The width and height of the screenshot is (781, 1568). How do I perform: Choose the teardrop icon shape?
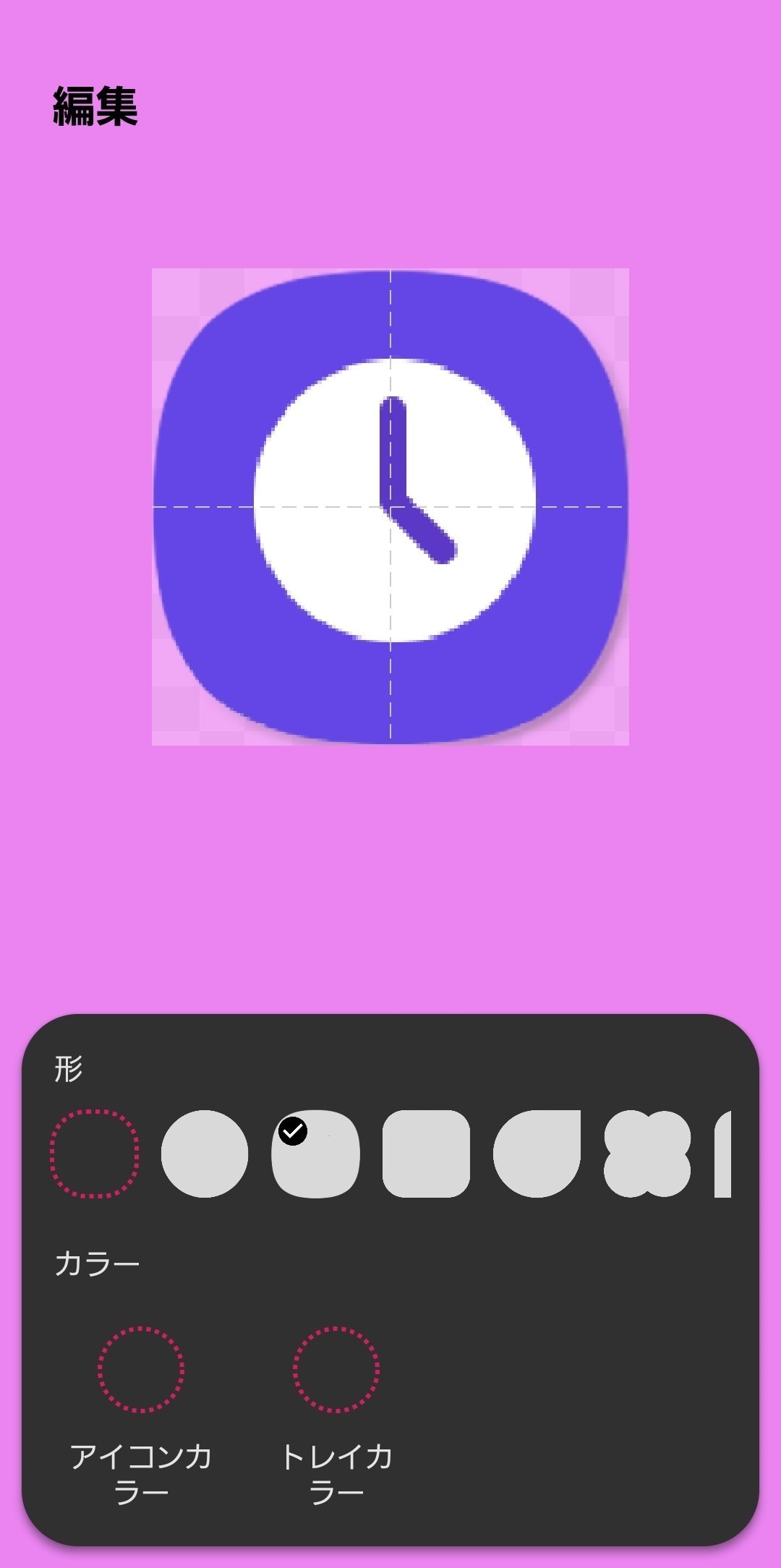pyautogui.click(x=537, y=1154)
